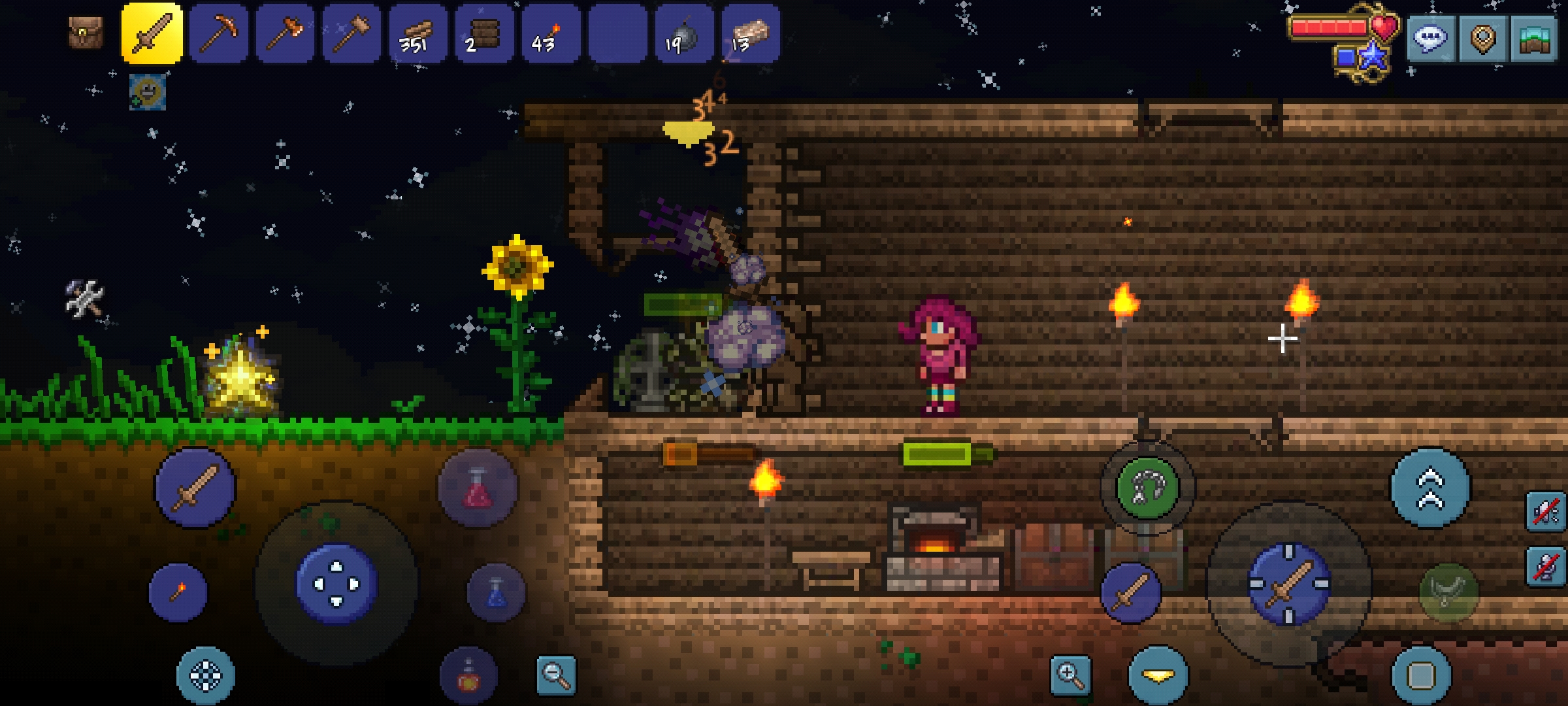Open the inventory bag
Screen dimensions: 1568x706
click(x=86, y=33)
